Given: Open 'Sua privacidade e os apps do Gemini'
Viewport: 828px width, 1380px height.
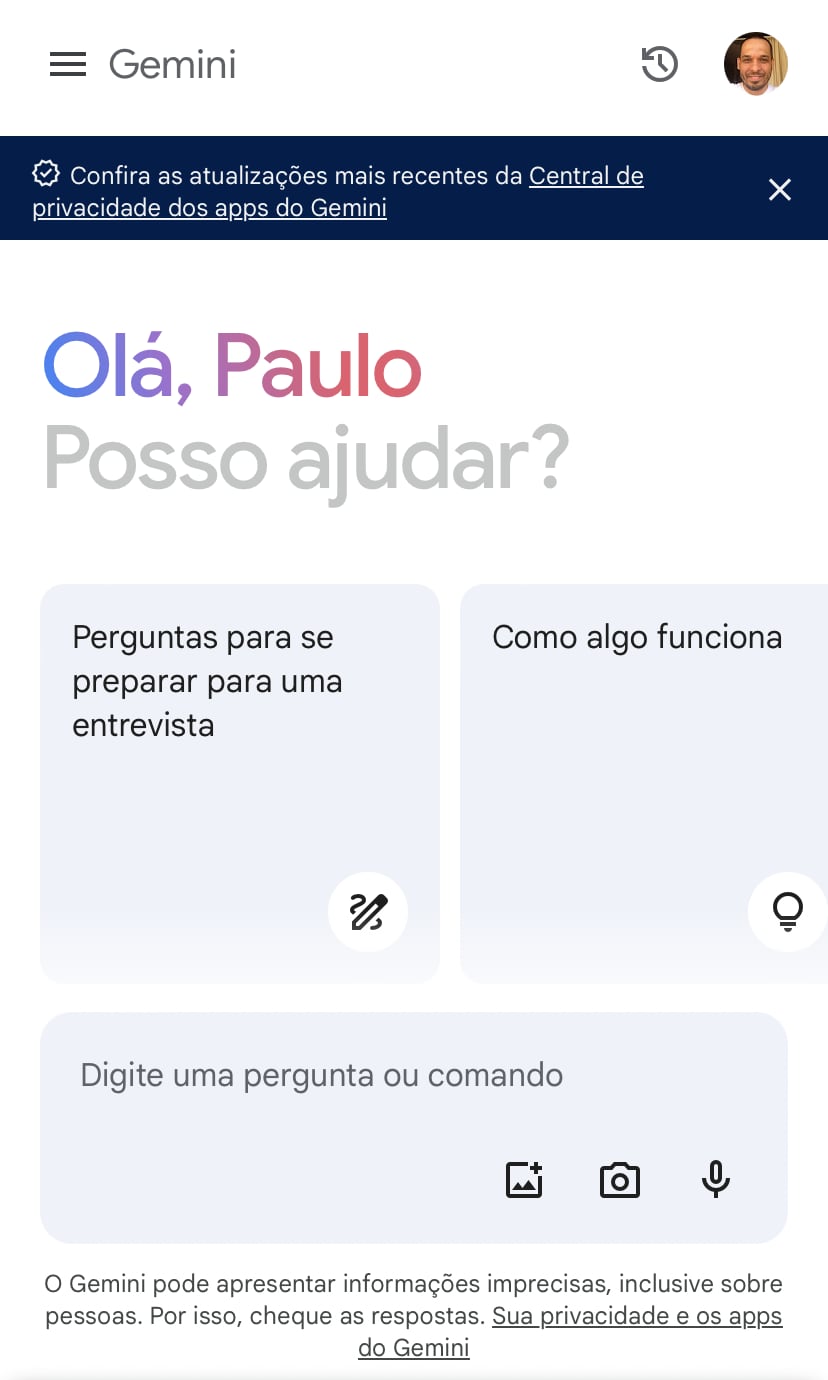Looking at the screenshot, I should tap(636, 1316).
